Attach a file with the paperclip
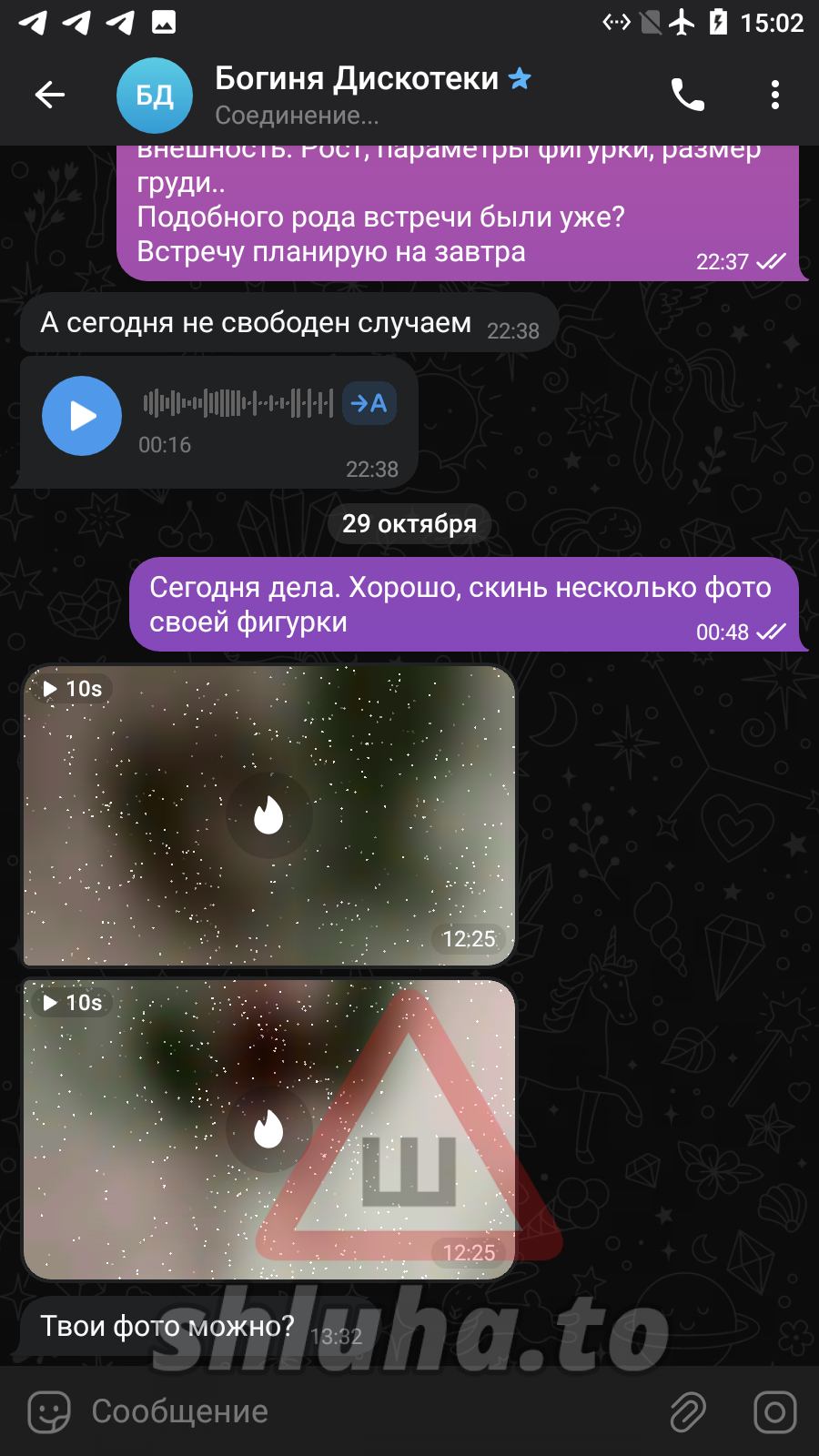The height and width of the screenshot is (1456, 819). point(688,1412)
